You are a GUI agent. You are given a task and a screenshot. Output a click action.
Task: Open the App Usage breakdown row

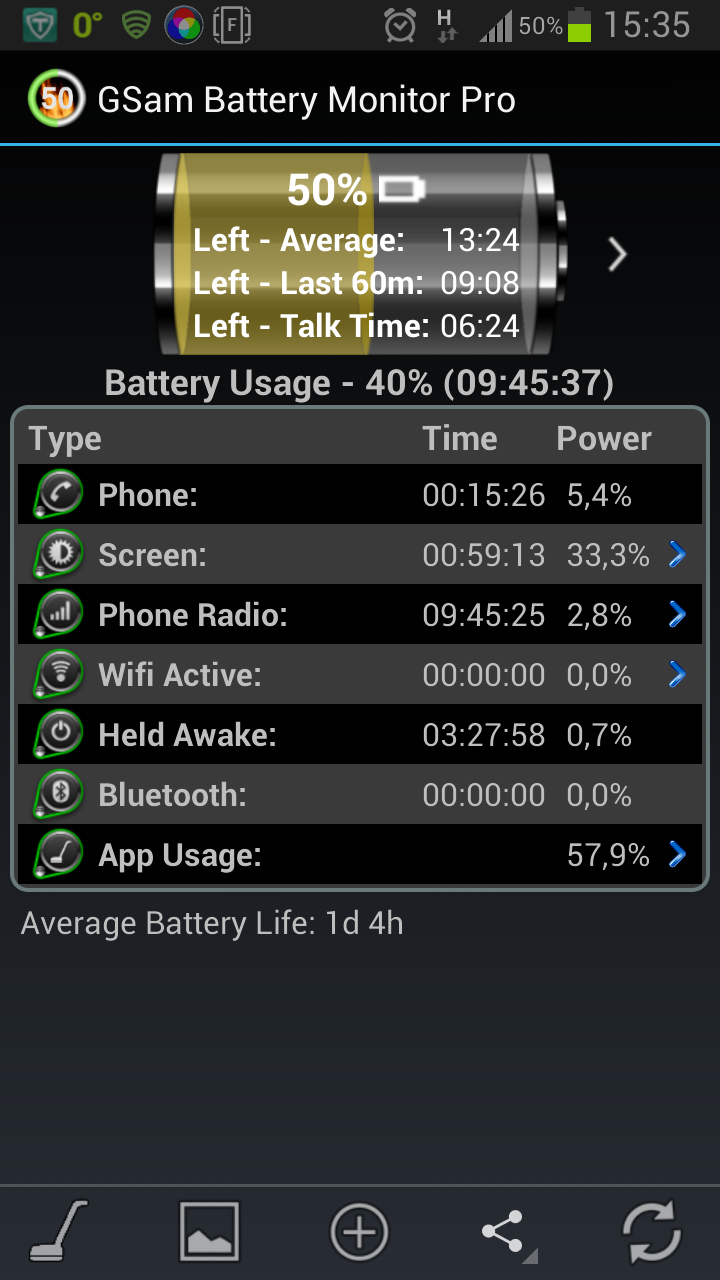pos(360,854)
